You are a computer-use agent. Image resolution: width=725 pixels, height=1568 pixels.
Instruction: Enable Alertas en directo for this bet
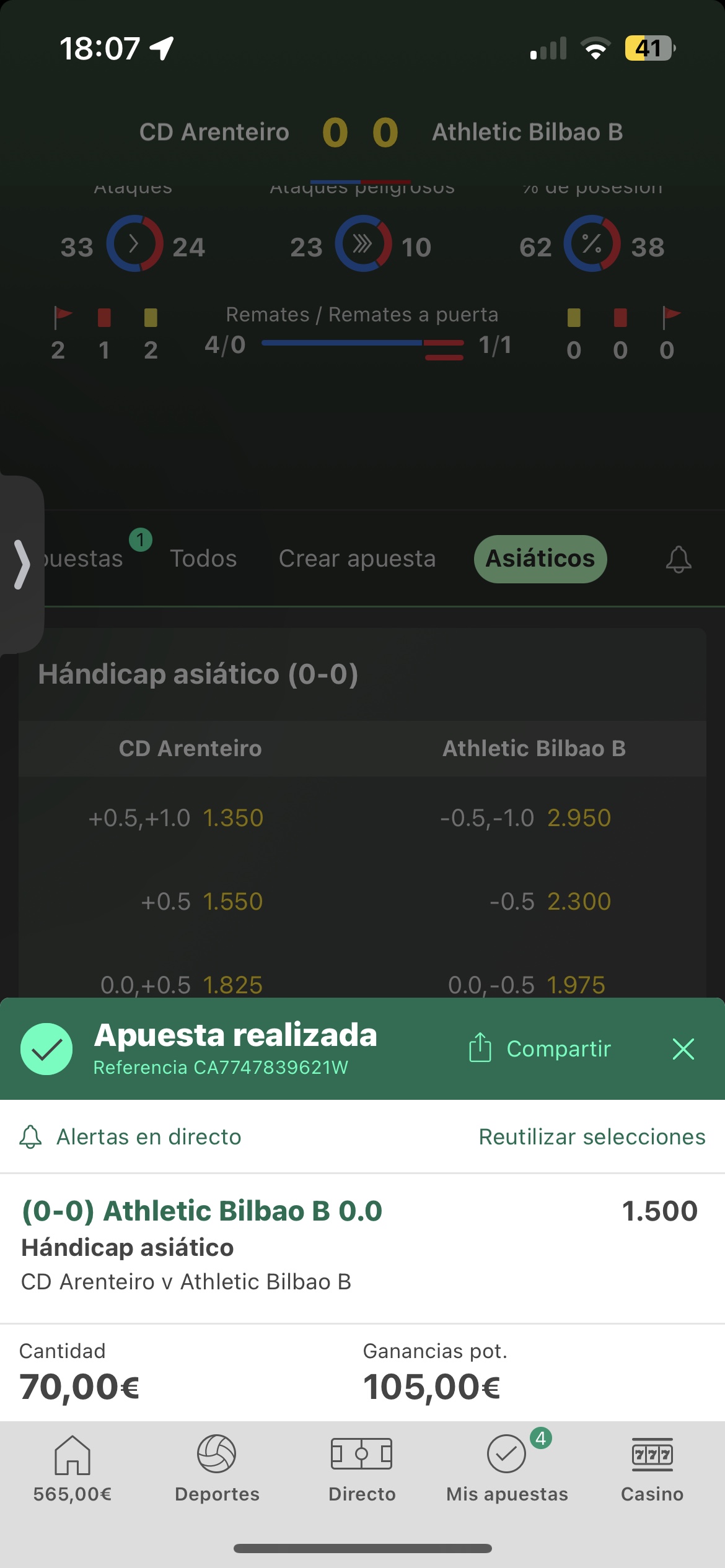point(130,1137)
